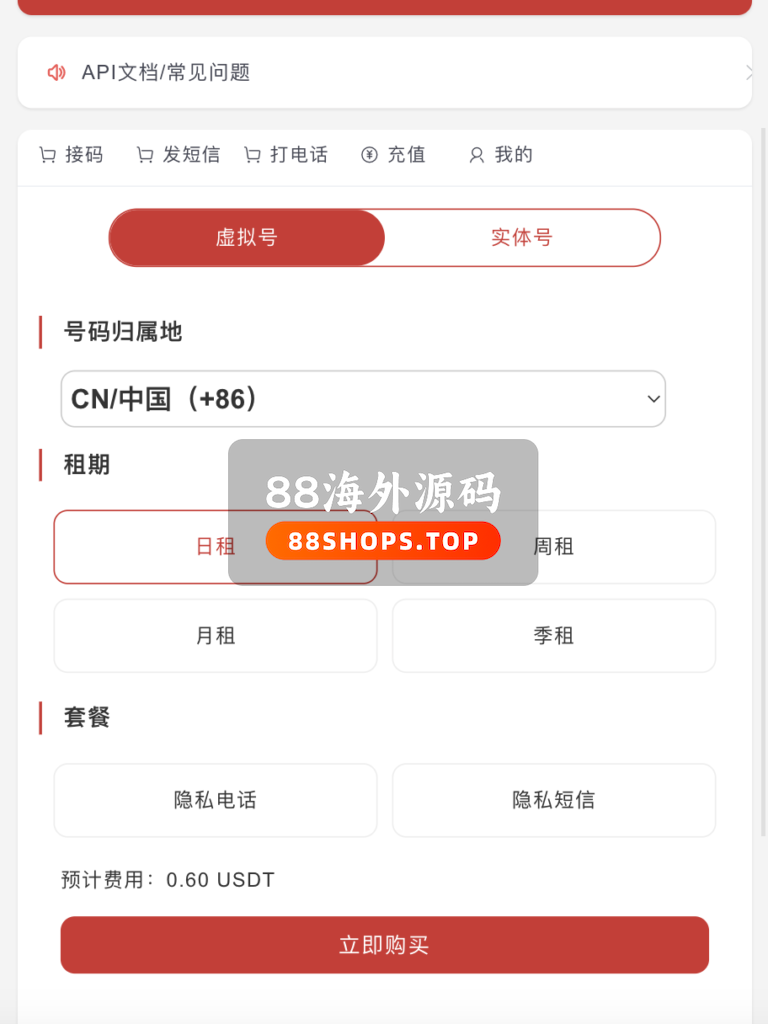Pick the 季租 rental period
This screenshot has height=1024, width=768.
coord(553,636)
